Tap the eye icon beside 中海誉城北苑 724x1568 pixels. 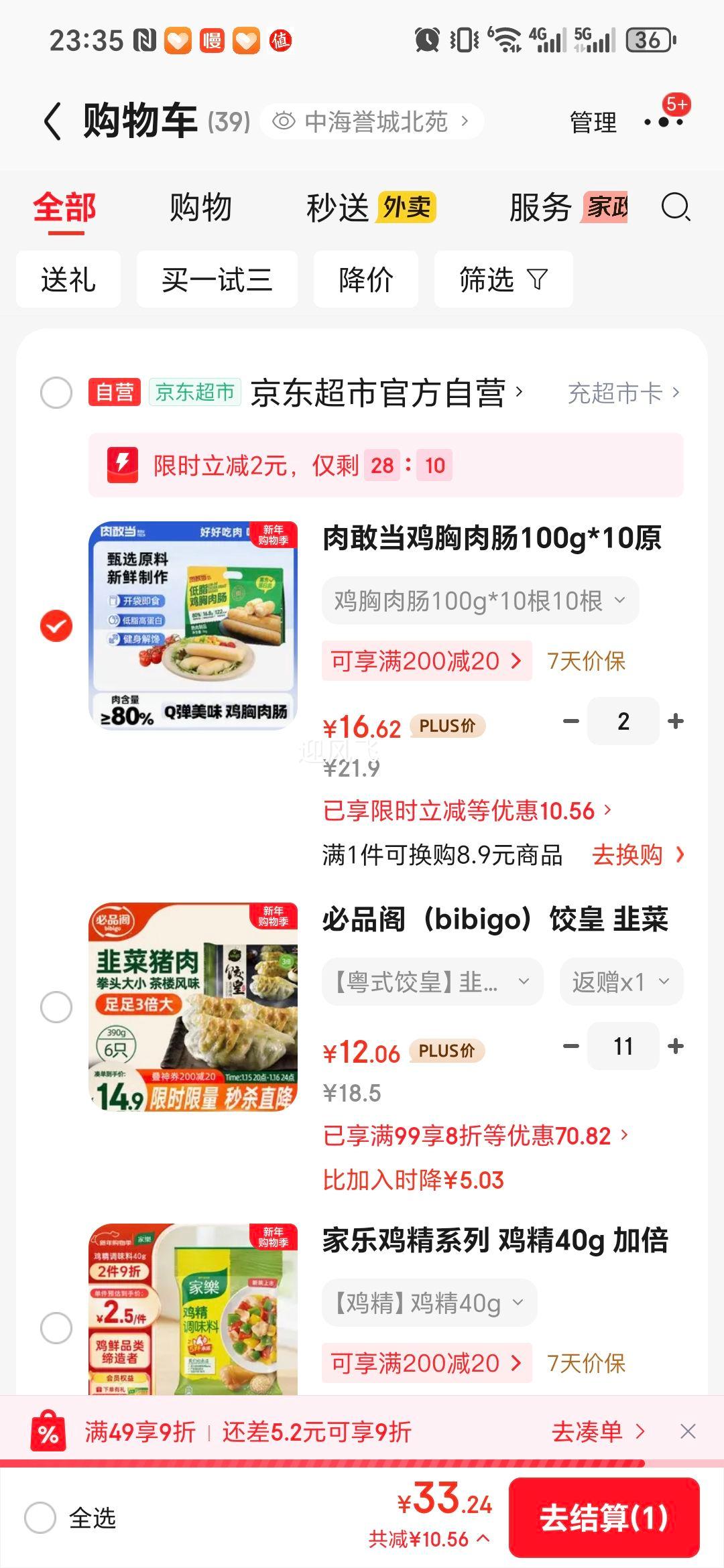click(286, 119)
